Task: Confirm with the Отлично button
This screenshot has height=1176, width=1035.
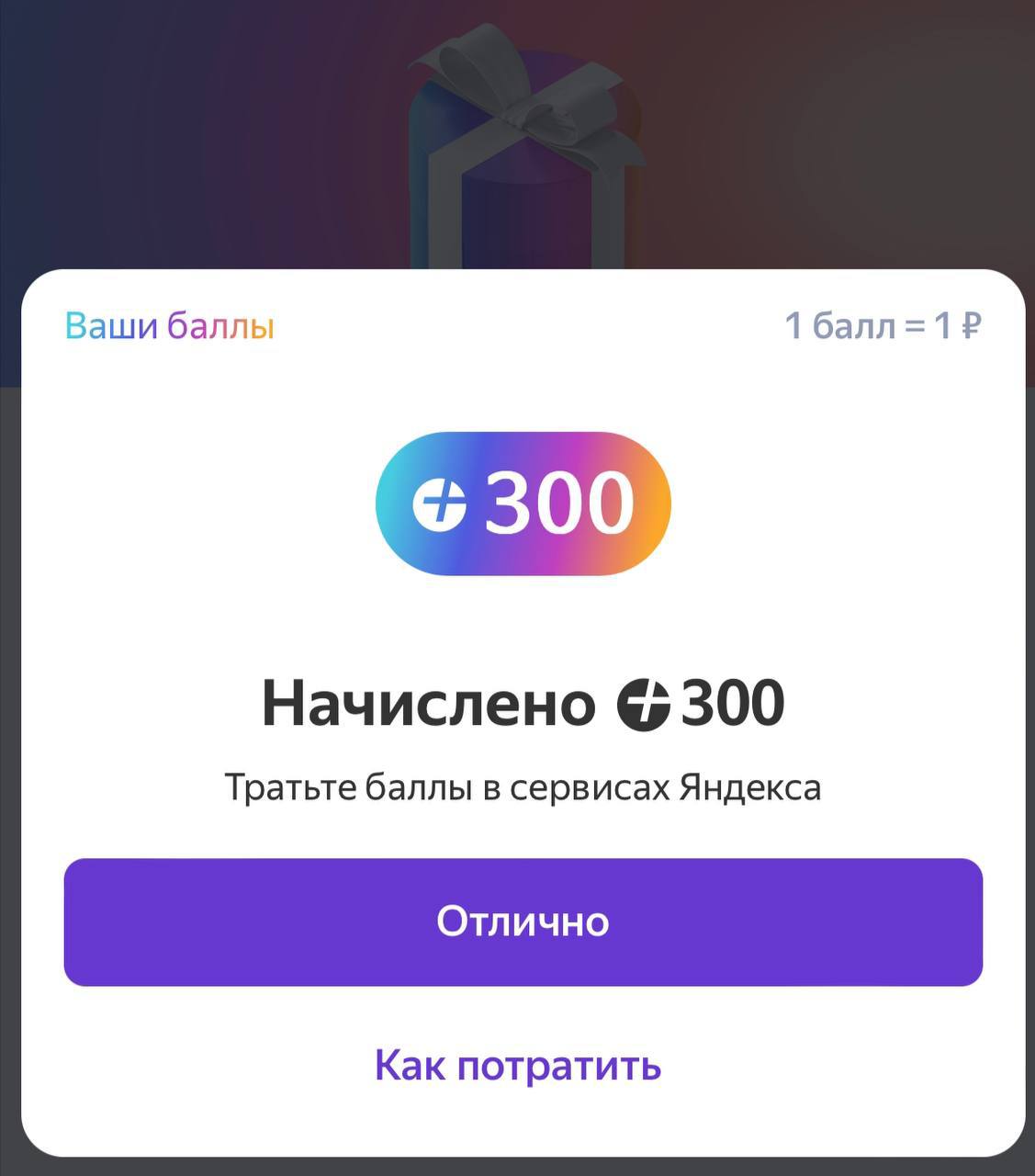Action: (523, 922)
